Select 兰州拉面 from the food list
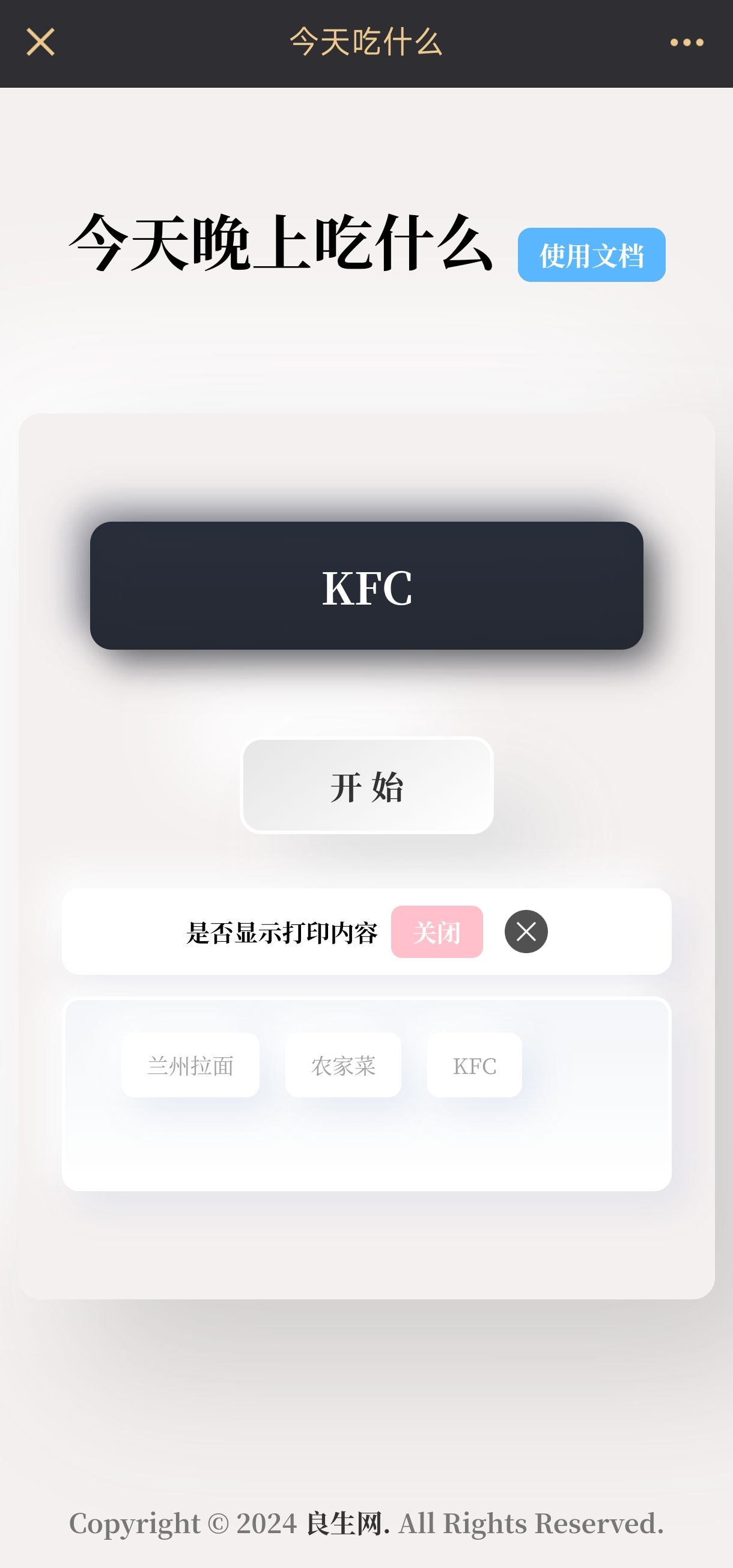733x1568 pixels. click(190, 1066)
